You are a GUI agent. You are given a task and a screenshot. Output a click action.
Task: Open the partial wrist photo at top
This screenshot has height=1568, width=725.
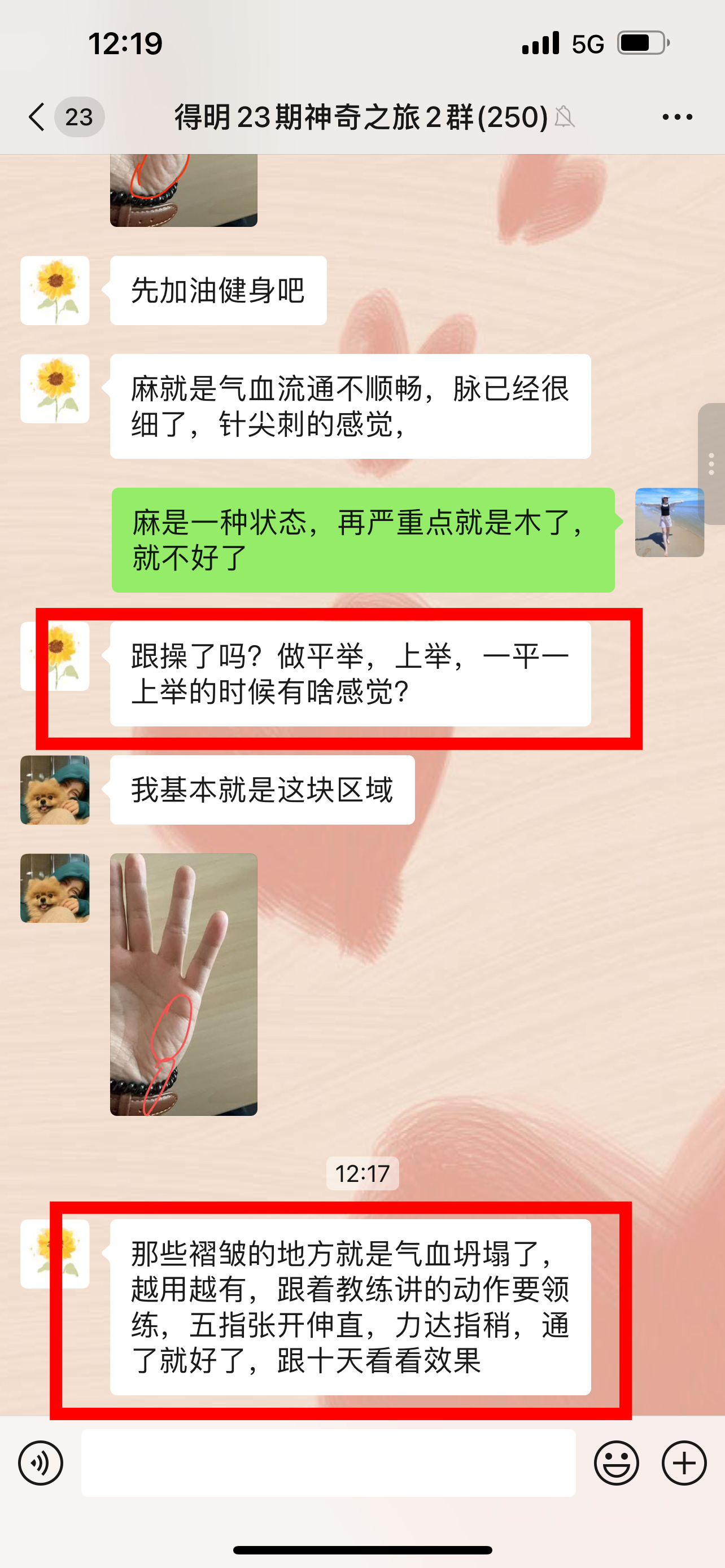click(184, 190)
